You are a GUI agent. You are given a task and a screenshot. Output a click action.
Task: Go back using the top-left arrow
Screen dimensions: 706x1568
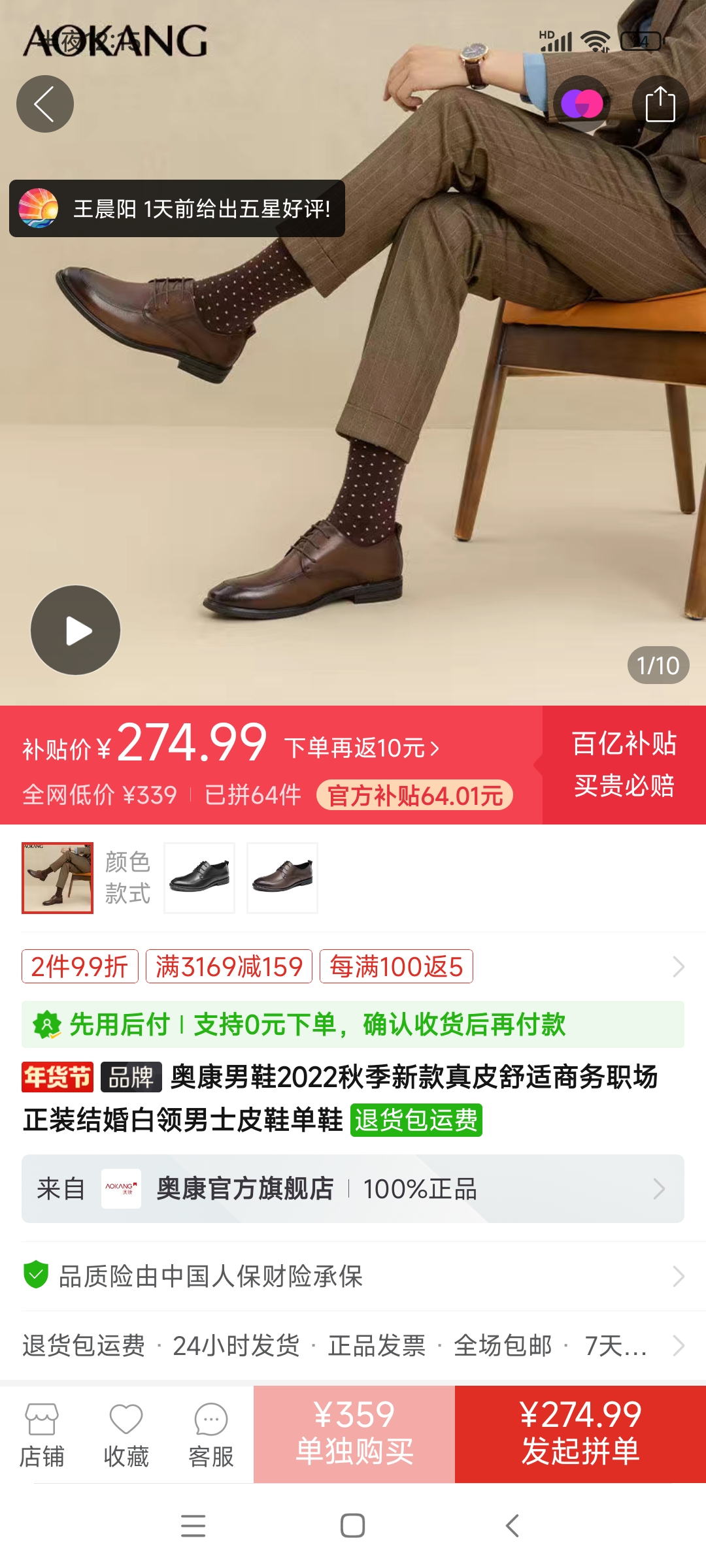(44, 104)
